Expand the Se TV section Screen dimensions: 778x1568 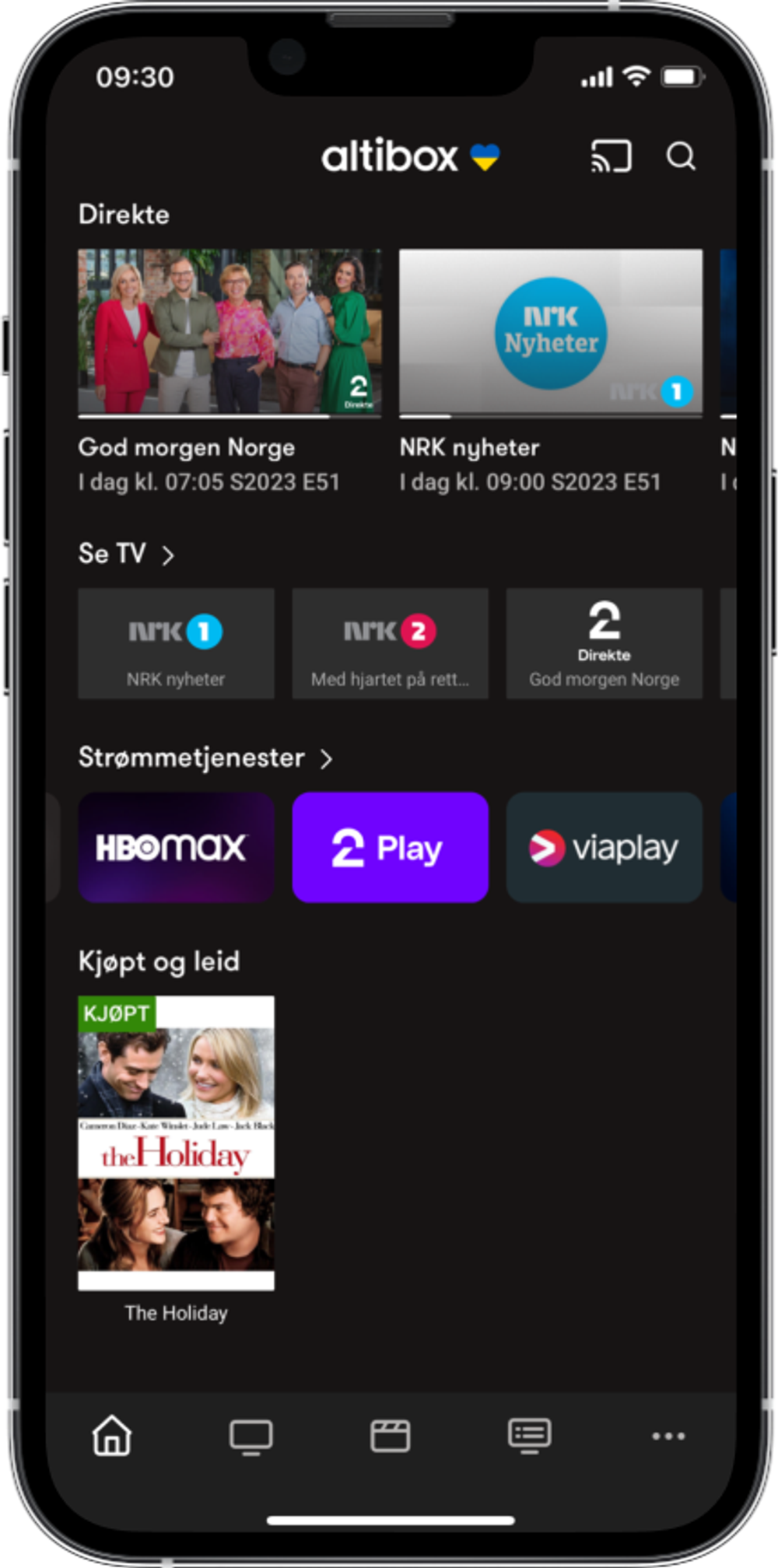127,554
